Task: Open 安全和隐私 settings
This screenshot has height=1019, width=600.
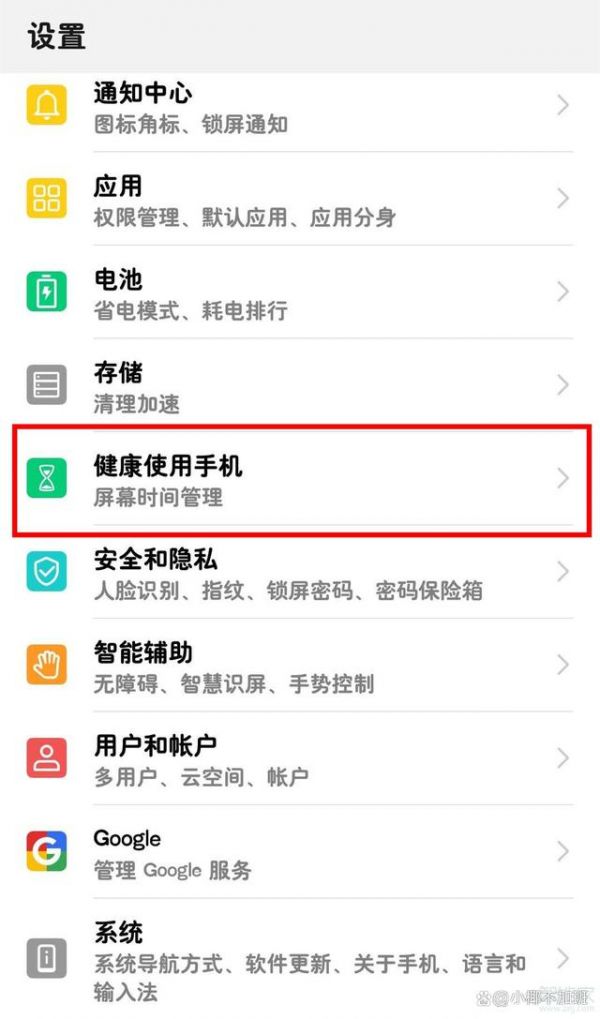Action: coord(300,572)
